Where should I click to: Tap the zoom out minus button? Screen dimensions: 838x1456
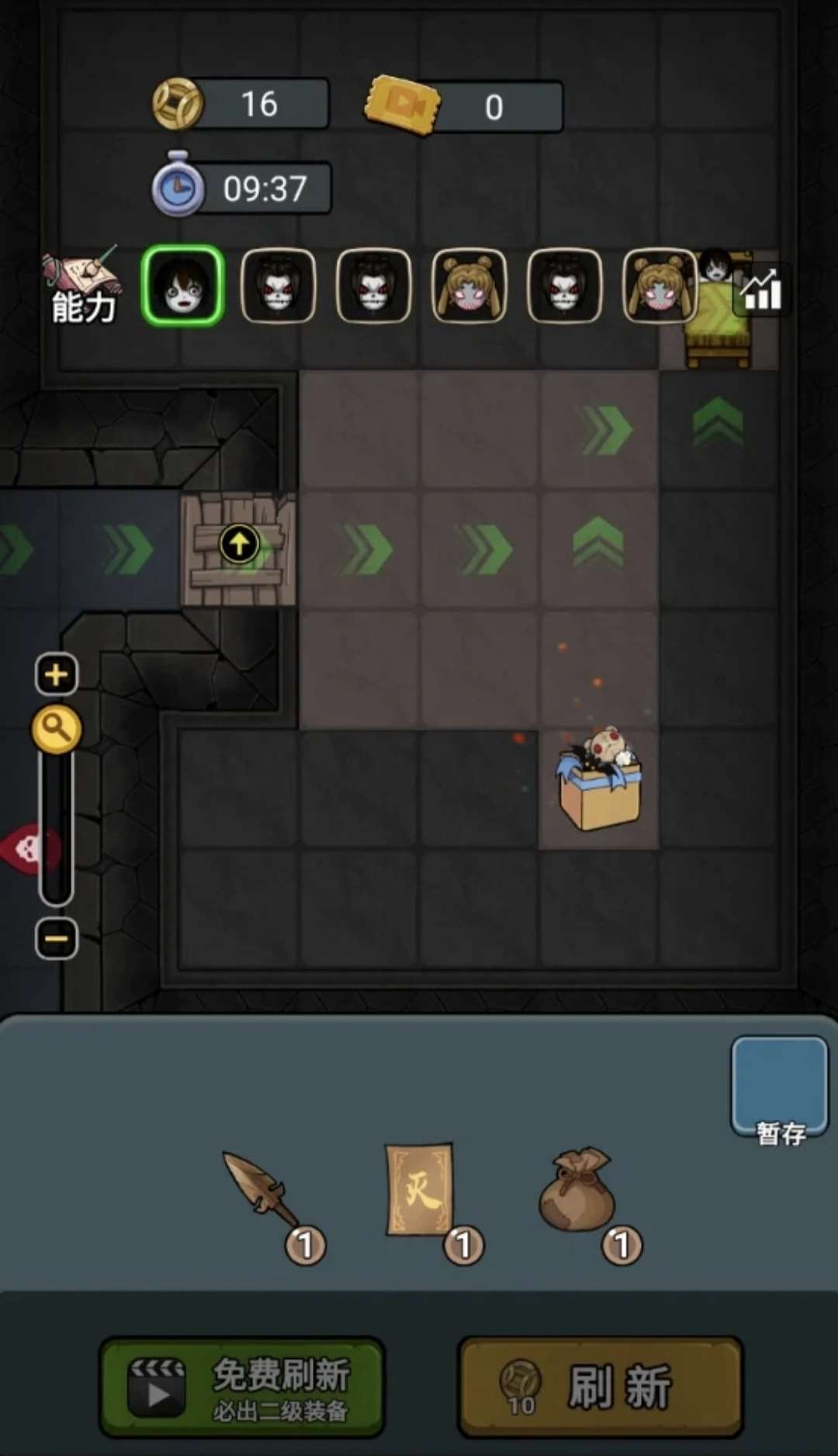point(57,938)
